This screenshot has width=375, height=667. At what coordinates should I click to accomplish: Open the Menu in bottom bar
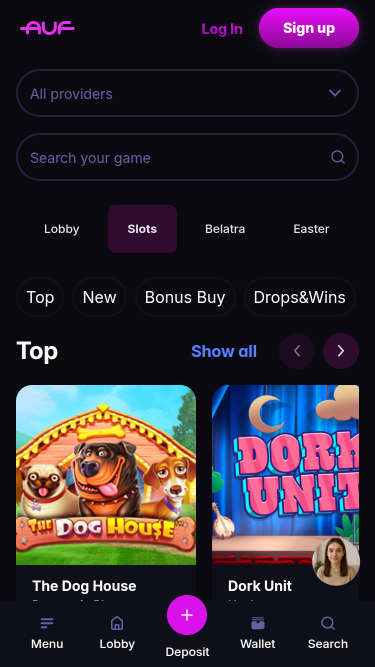[47, 633]
